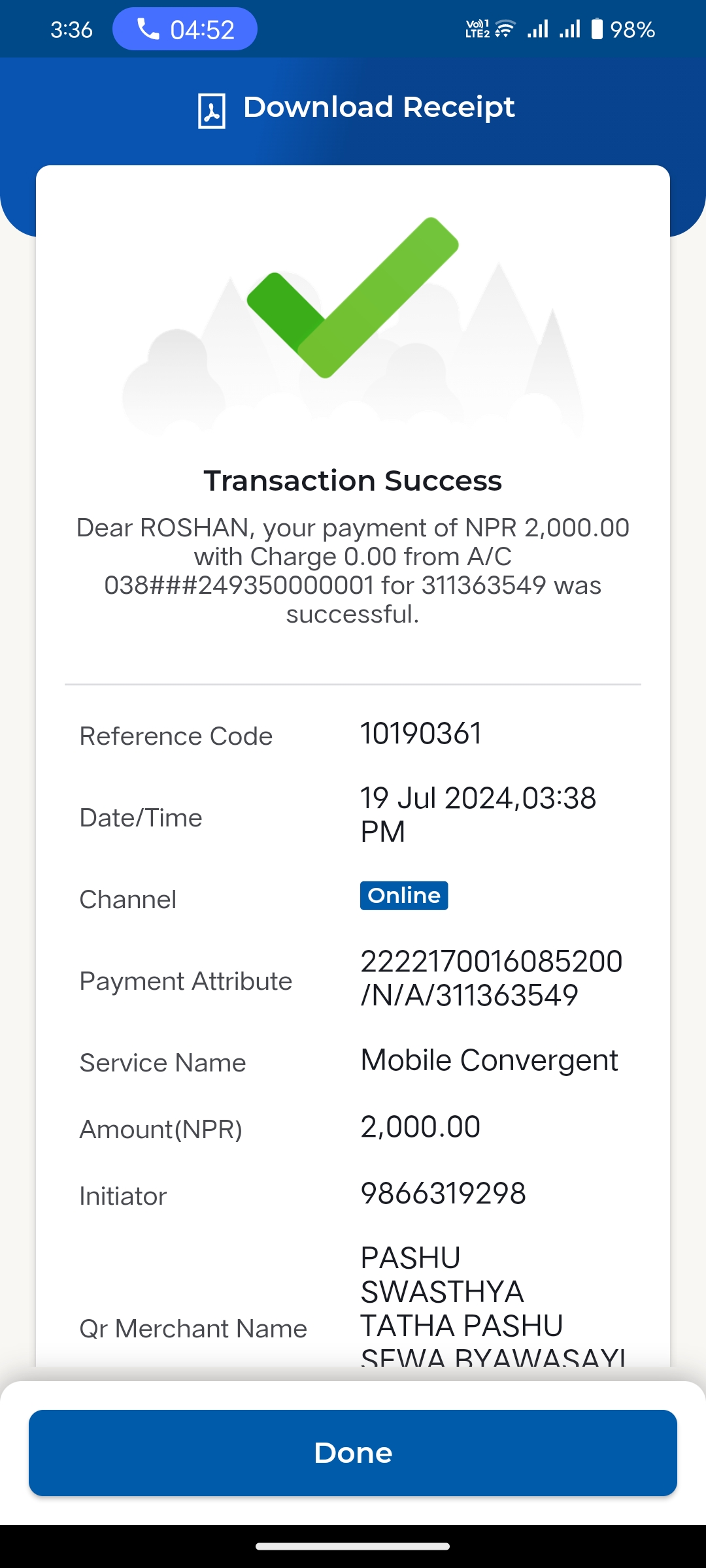Tap Done to close the receipt
The height and width of the screenshot is (1568, 706).
[353, 1453]
